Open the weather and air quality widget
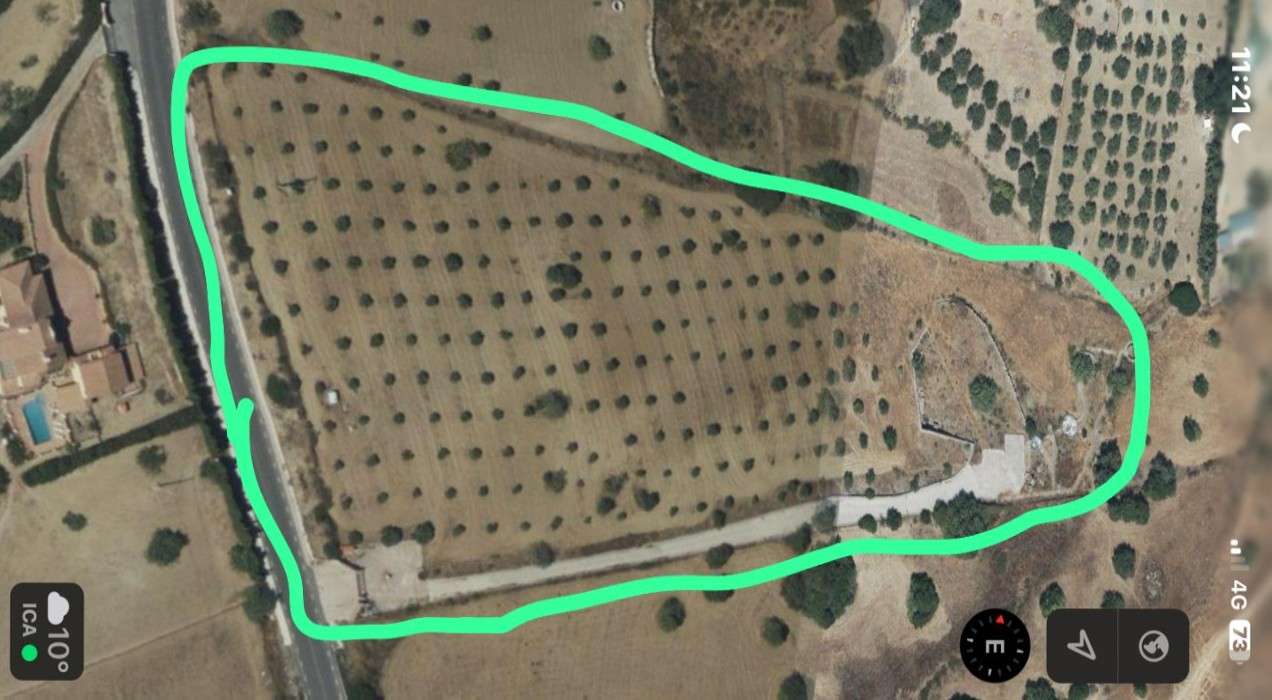Screen dimensions: 1272x700 pos(46,632)
